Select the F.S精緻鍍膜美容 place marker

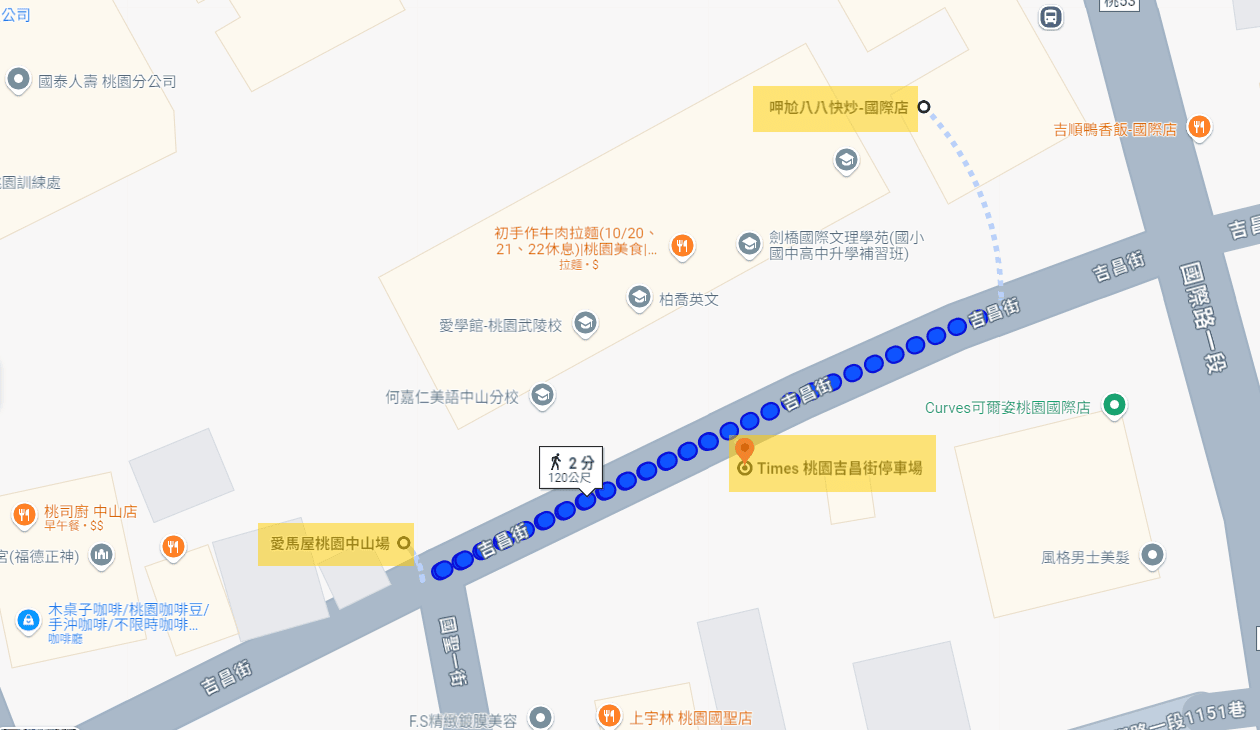point(541,717)
